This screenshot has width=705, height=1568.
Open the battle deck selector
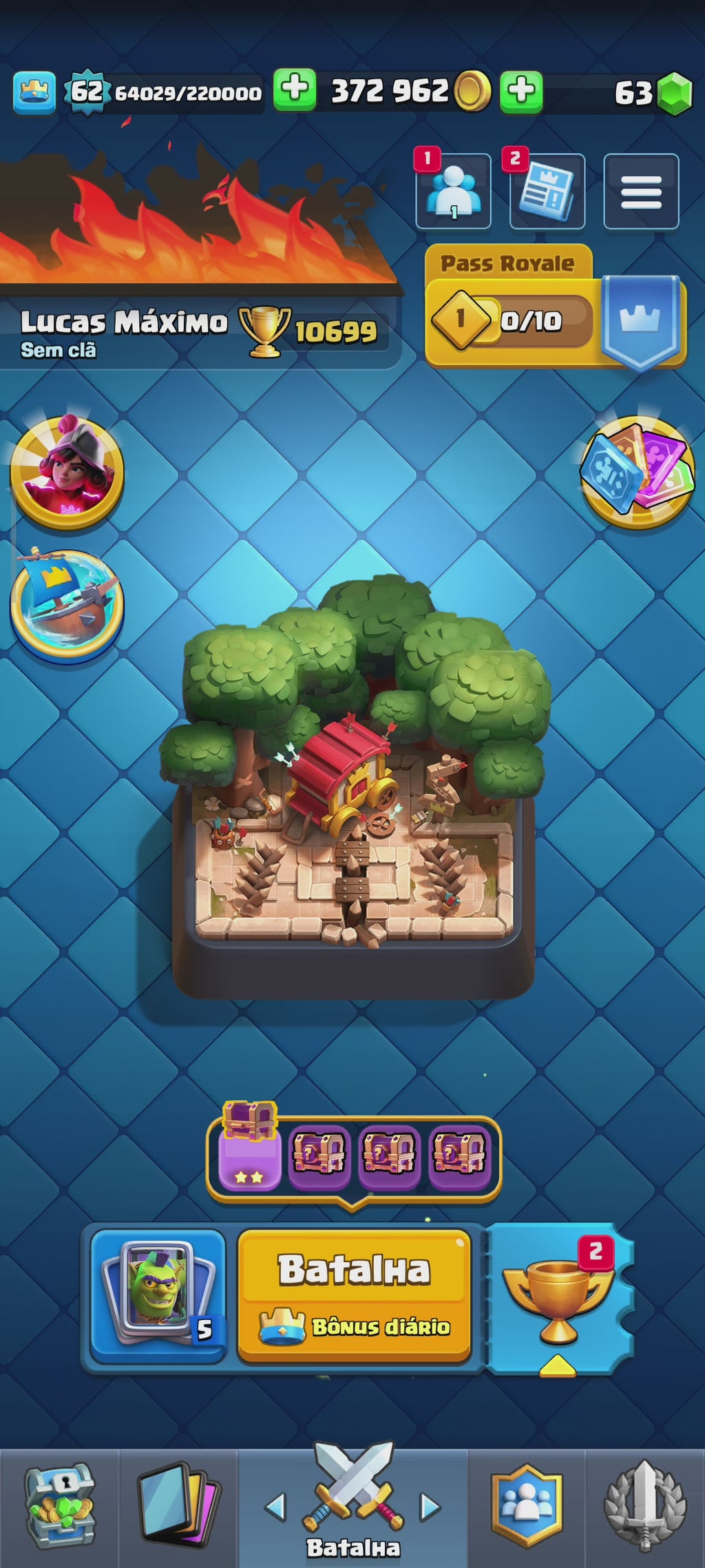[x=158, y=1295]
